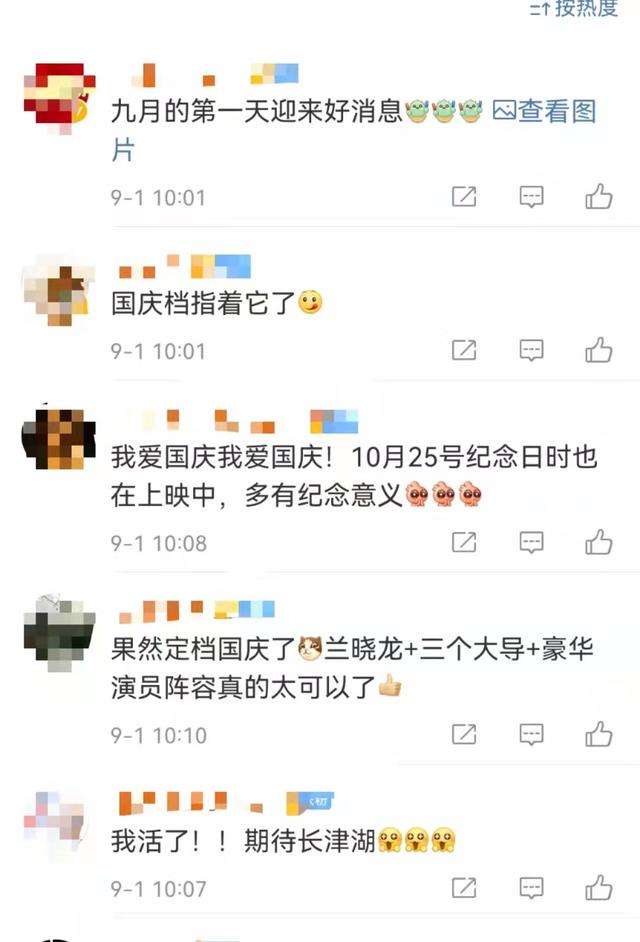Image resolution: width=640 pixels, height=942 pixels.
Task: Share the 果然定档国庆了 comment
Action: (464, 735)
